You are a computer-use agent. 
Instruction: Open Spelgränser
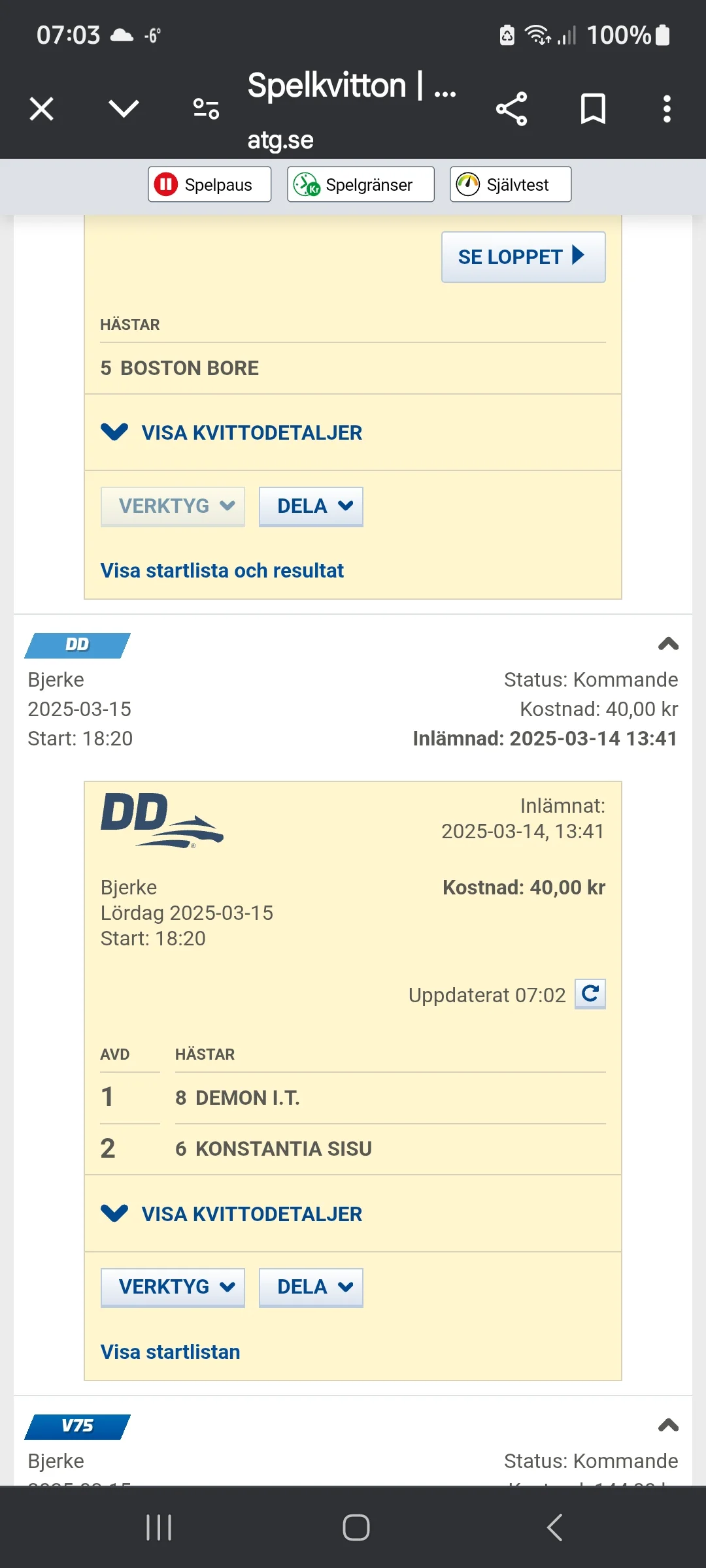pyautogui.click(x=360, y=185)
